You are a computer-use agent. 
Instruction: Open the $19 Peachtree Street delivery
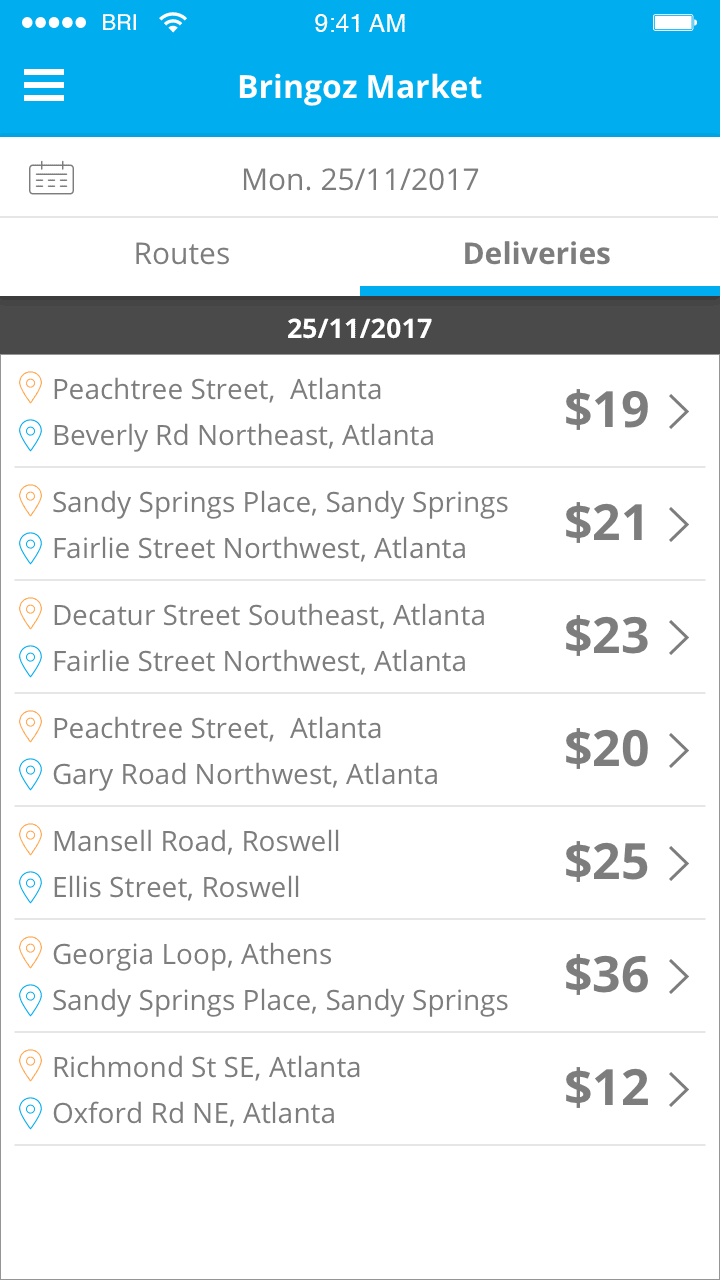[x=360, y=411]
